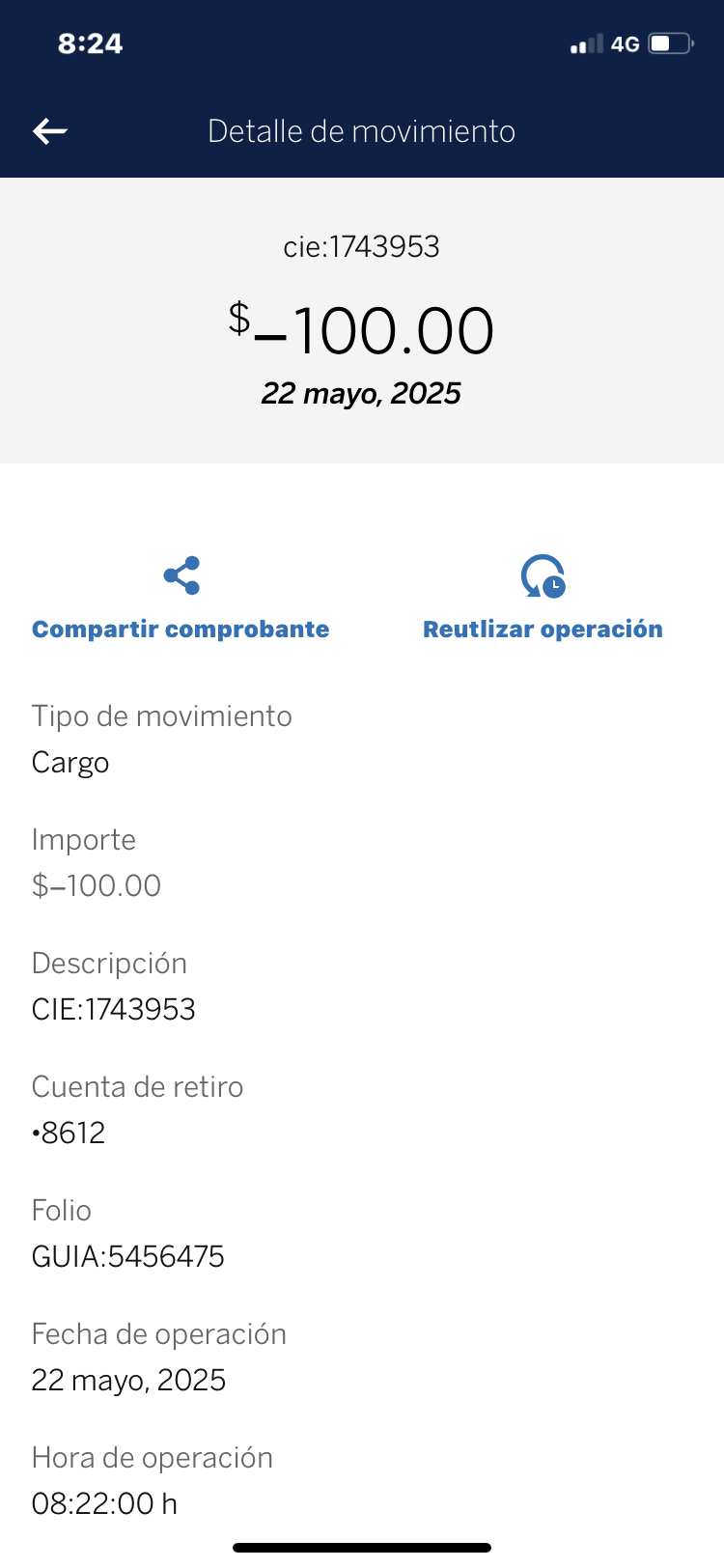Tap Reutilizar operación to reuse this operation
Viewport: 724px width, 1568px height.
[543, 599]
